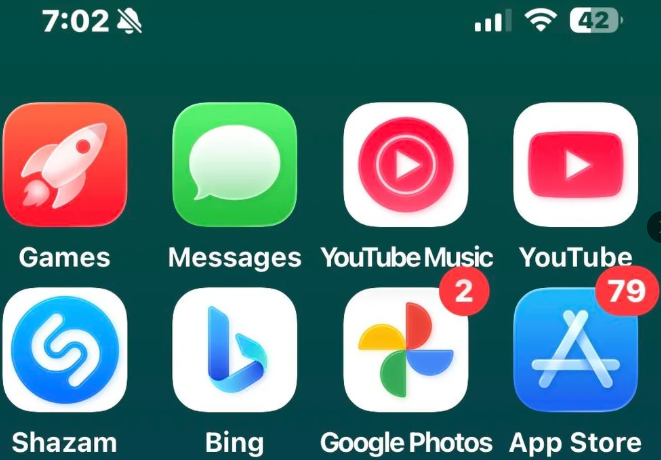Launch the YouTube app
Image resolution: width=661 pixels, height=460 pixels.
pyautogui.click(x=575, y=165)
